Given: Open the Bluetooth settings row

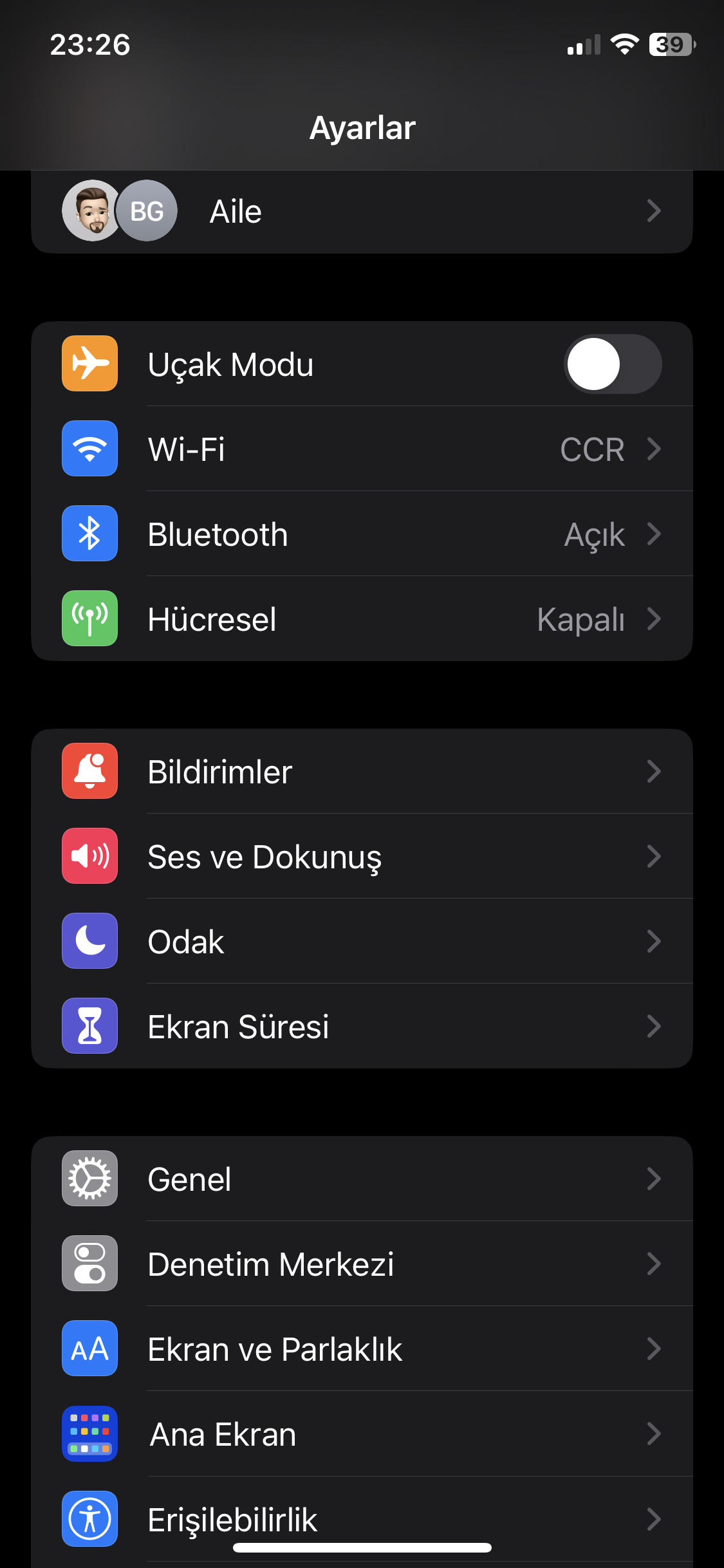Looking at the screenshot, I should coord(362,534).
